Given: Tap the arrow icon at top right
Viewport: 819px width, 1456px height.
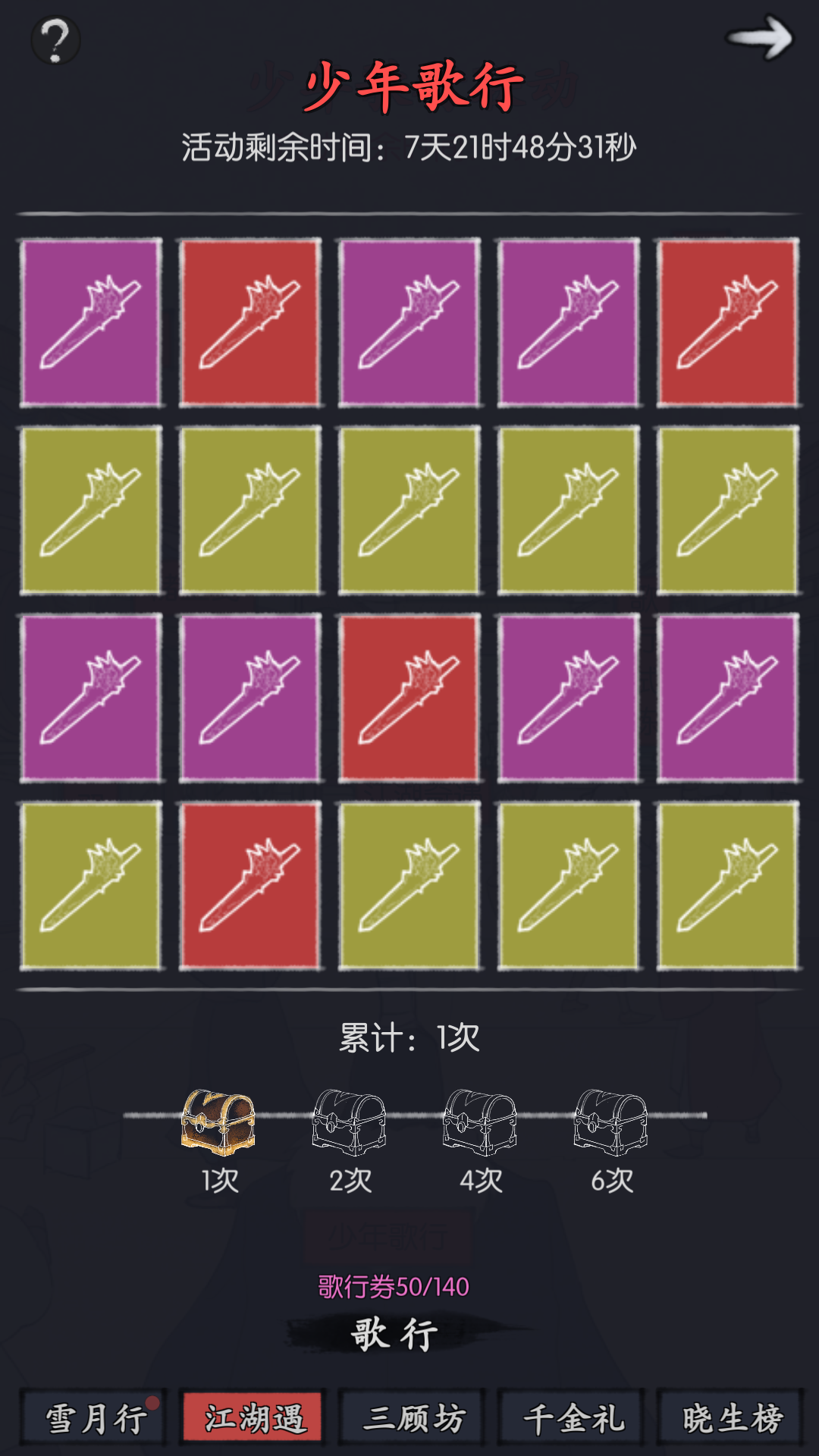Looking at the screenshot, I should [759, 38].
